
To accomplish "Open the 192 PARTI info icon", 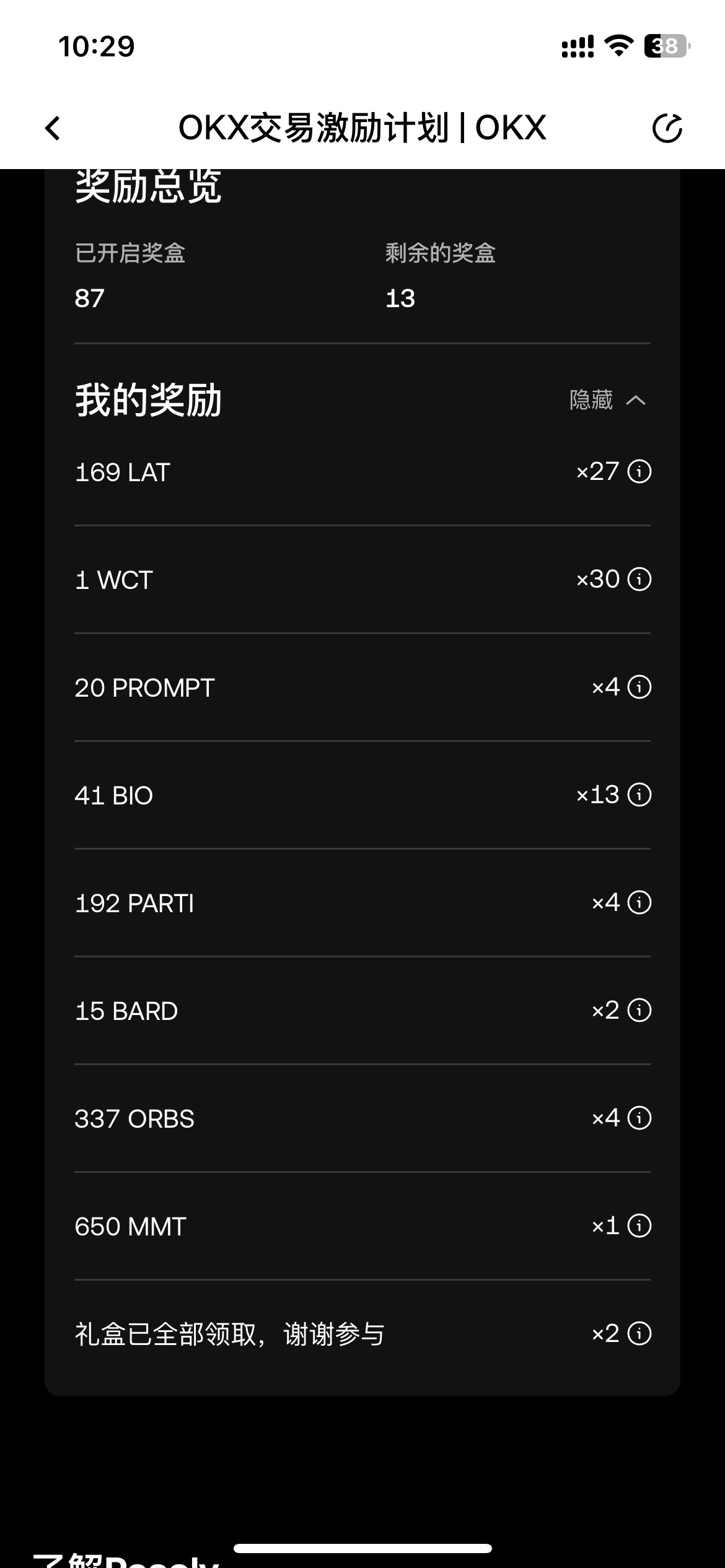I will point(639,903).
